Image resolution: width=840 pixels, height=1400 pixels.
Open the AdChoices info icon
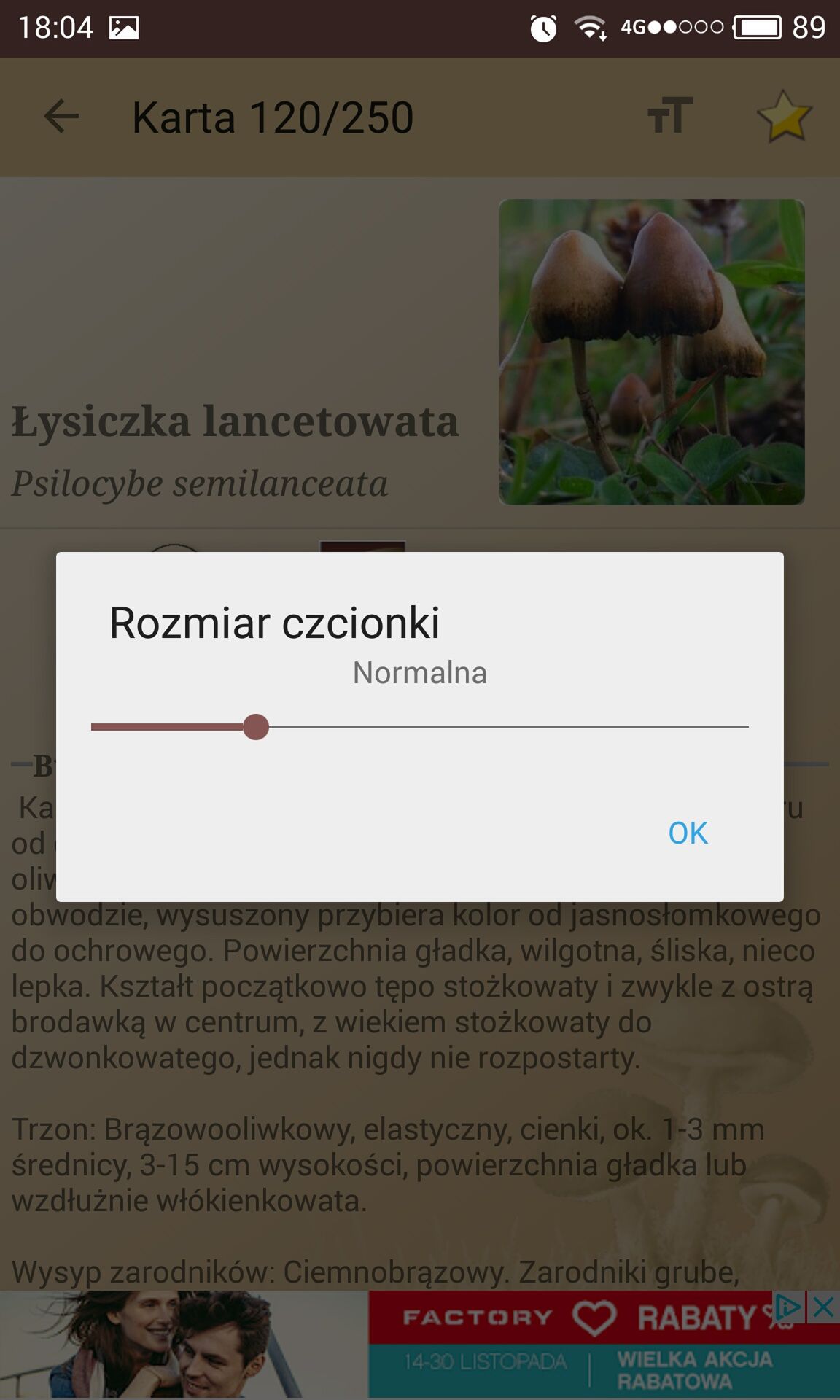[787, 1307]
